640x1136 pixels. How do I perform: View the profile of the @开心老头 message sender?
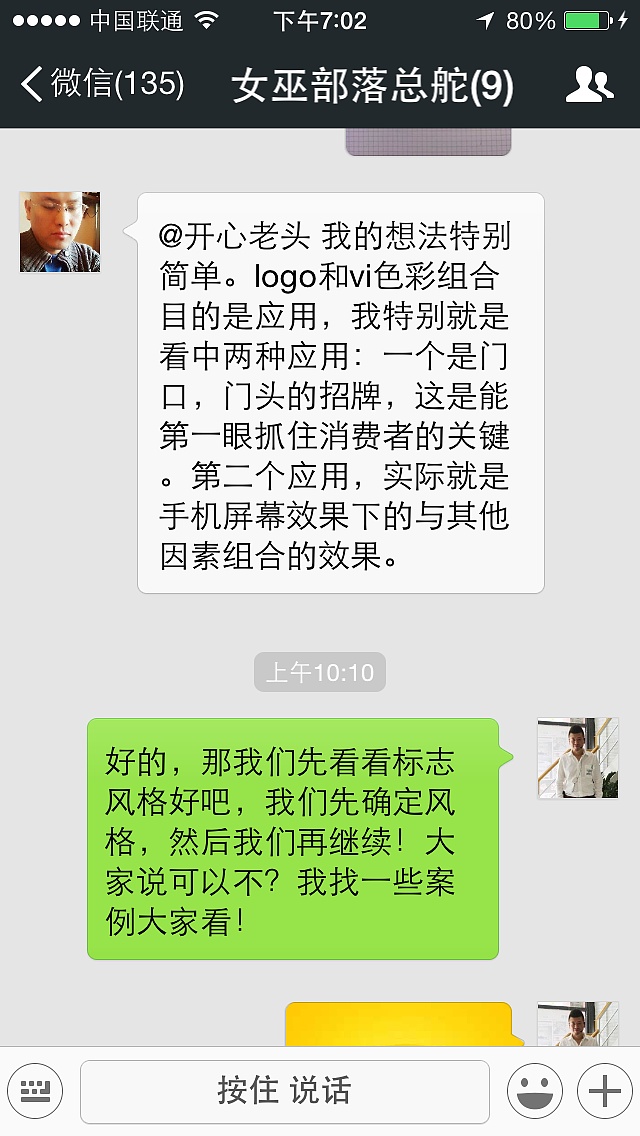(x=60, y=232)
